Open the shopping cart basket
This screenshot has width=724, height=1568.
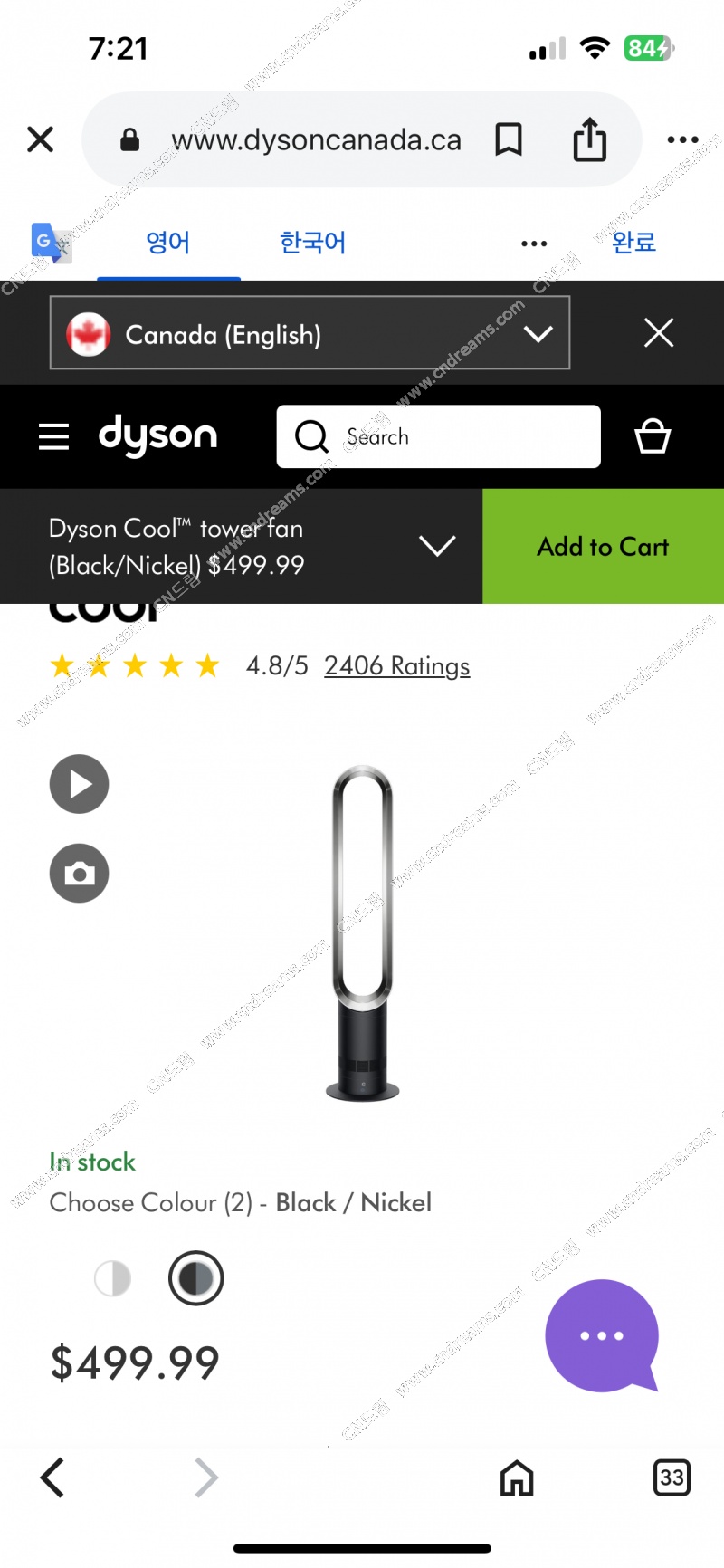(x=653, y=436)
